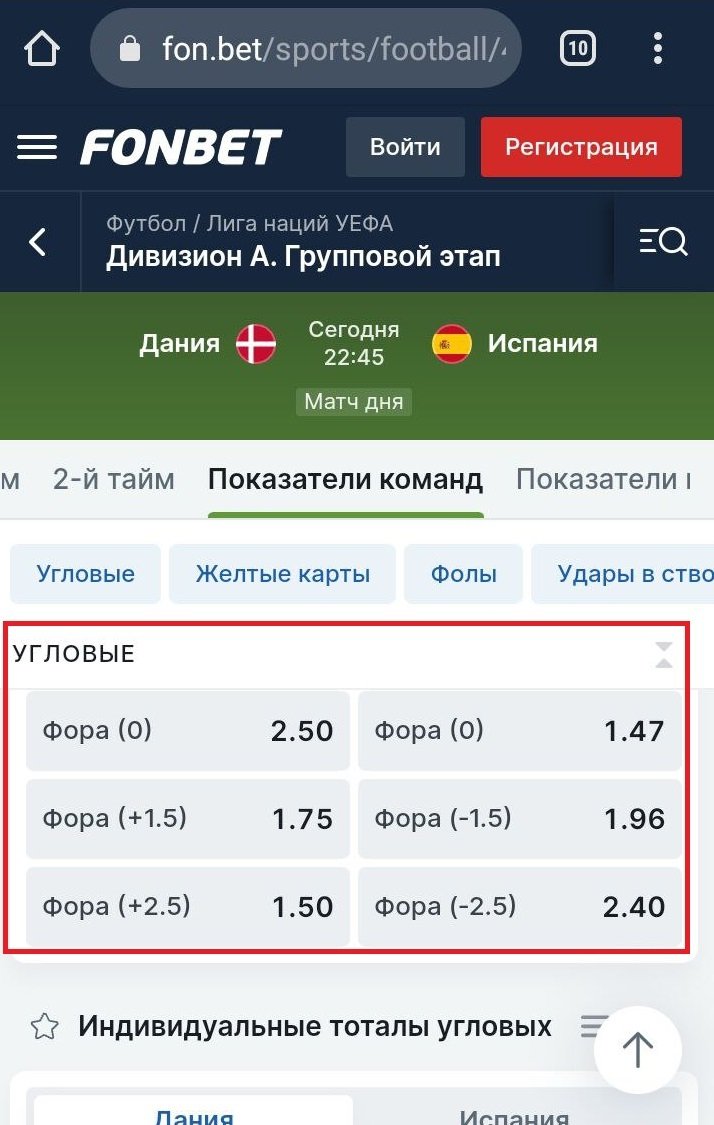Open the event list search icon

pyautogui.click(x=663, y=242)
